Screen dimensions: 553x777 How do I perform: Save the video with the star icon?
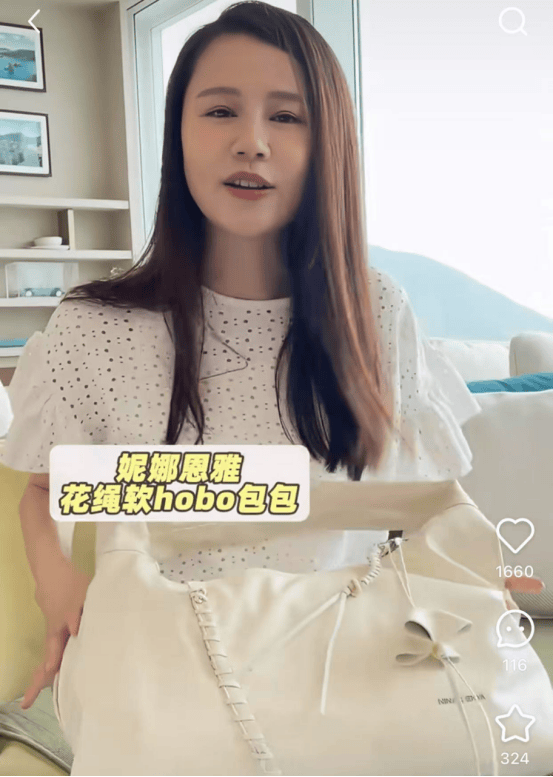click(515, 723)
